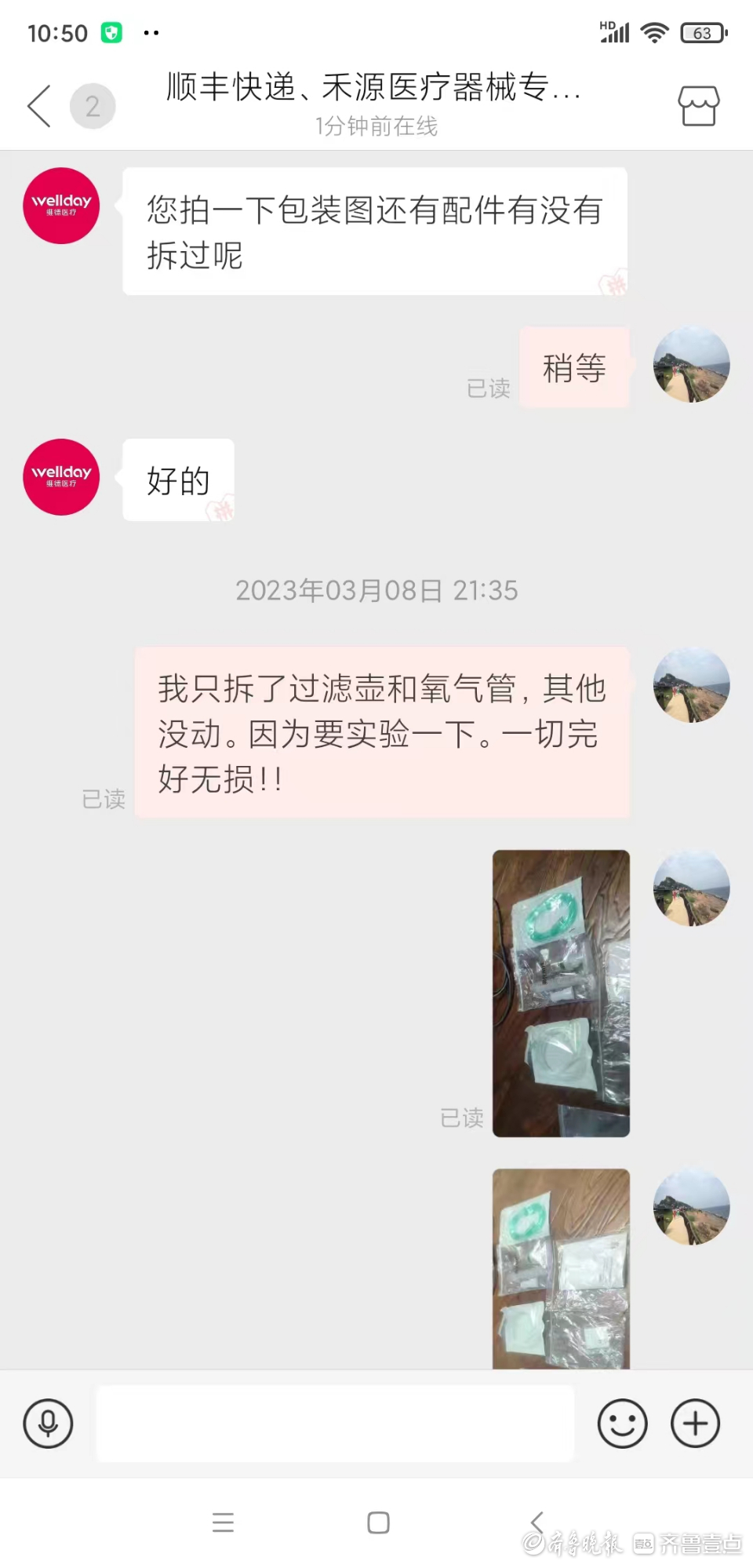Viewport: 753px width, 1568px height.
Task: Tap the unread badge showing 2
Action: tap(93, 106)
